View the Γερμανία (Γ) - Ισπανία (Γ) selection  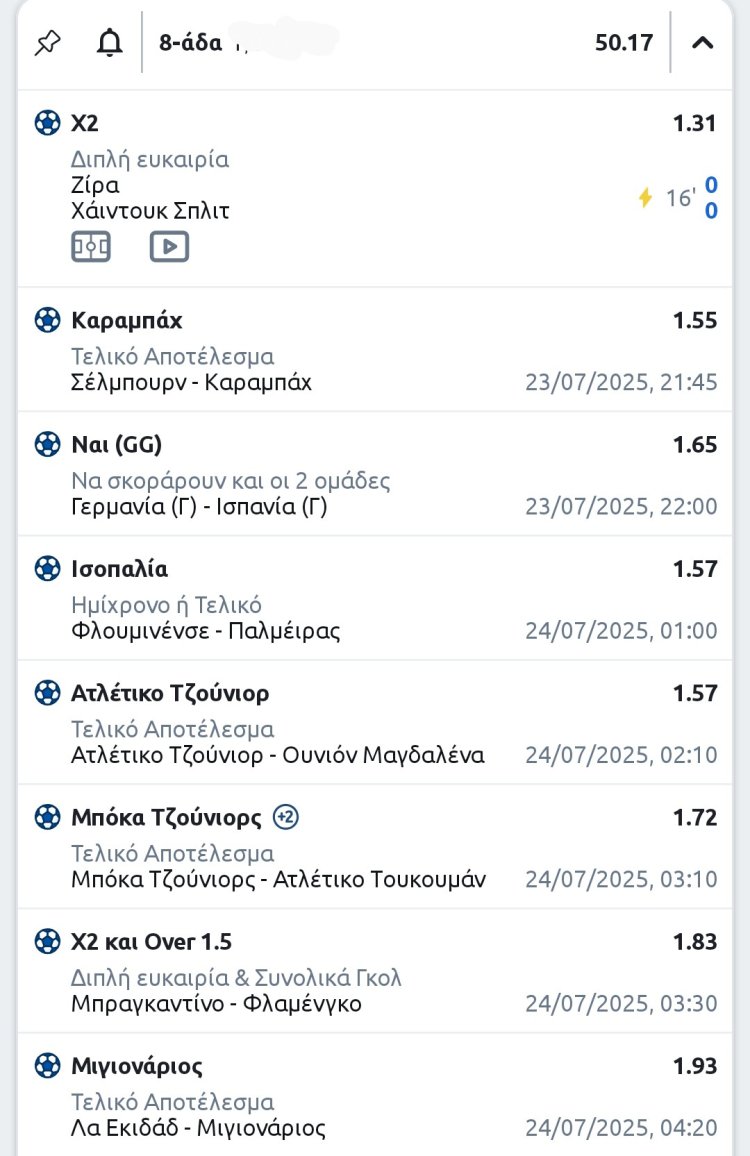[x=374, y=474]
